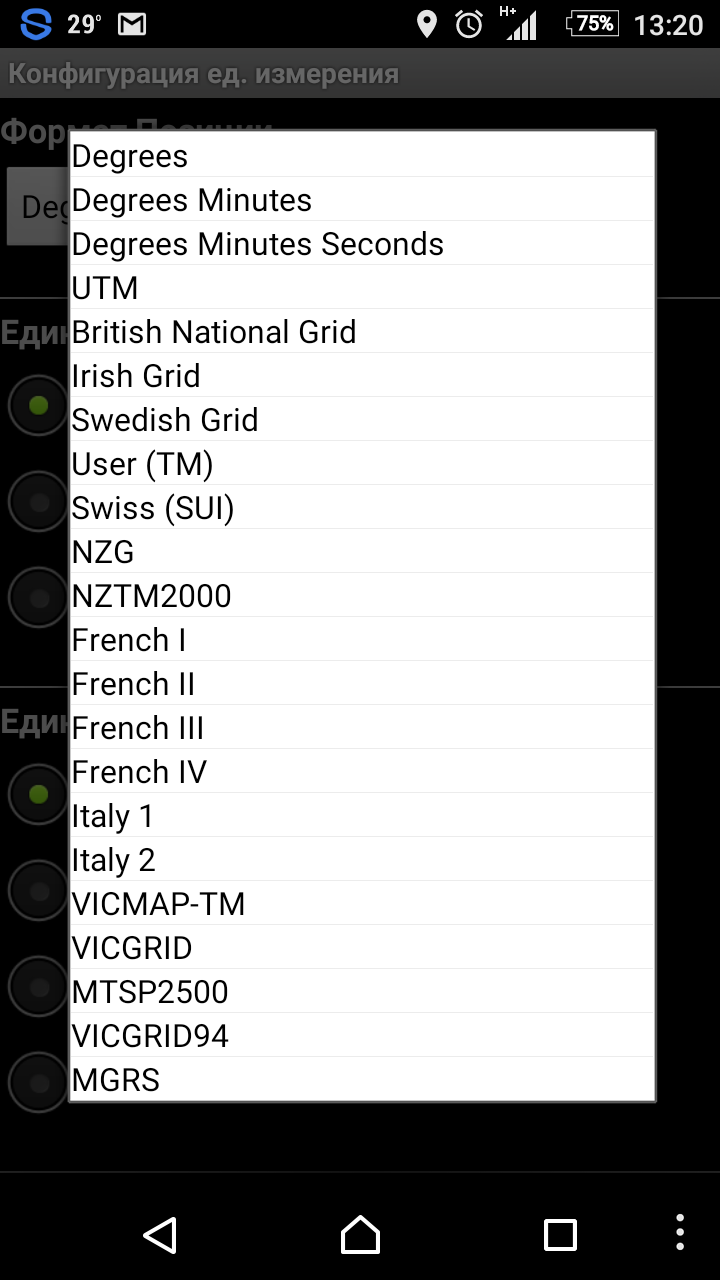The height and width of the screenshot is (1280, 720).
Task: Select Irish Grid from the list
Action: tap(362, 376)
